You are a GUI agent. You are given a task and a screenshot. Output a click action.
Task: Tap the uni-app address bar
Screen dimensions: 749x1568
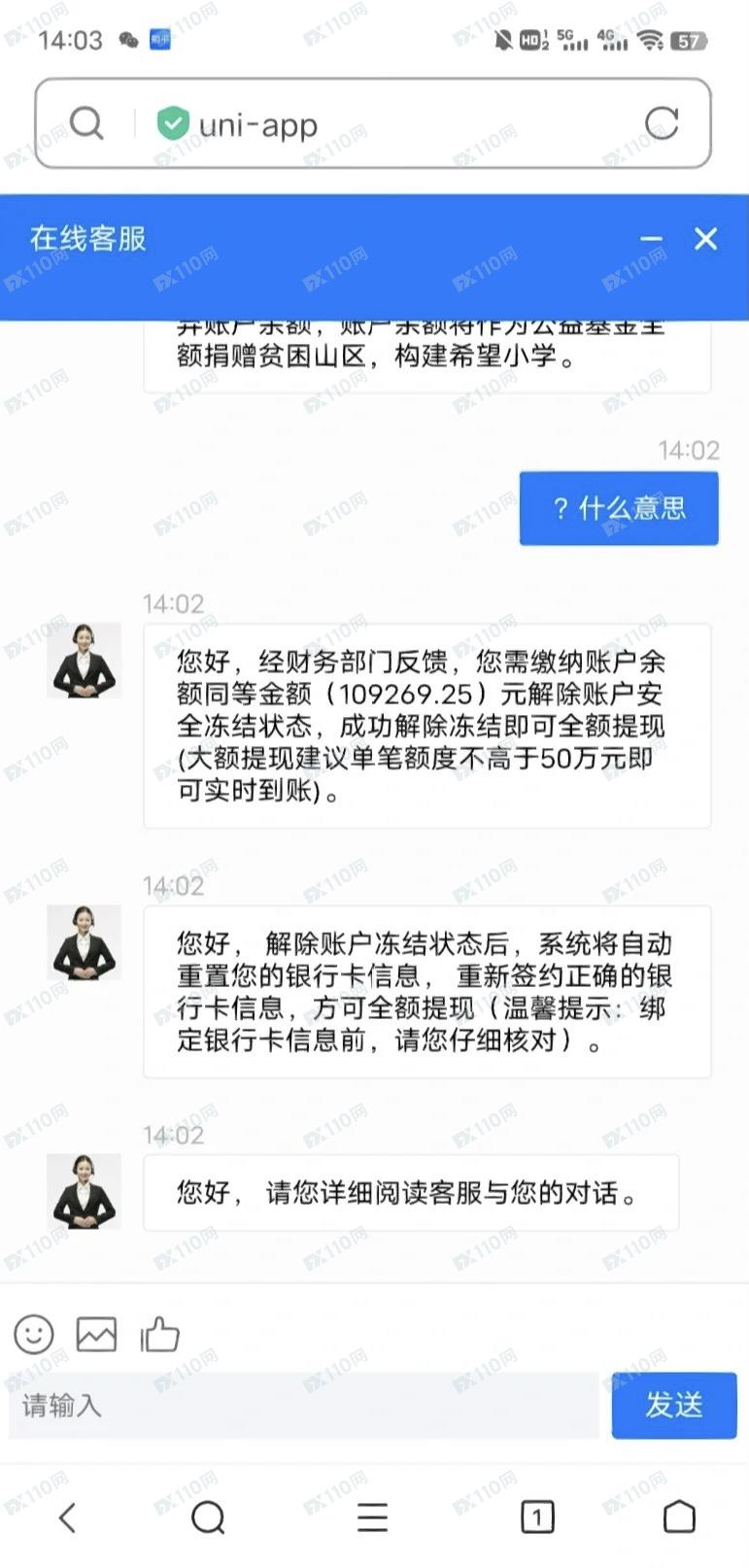pyautogui.click(x=389, y=124)
